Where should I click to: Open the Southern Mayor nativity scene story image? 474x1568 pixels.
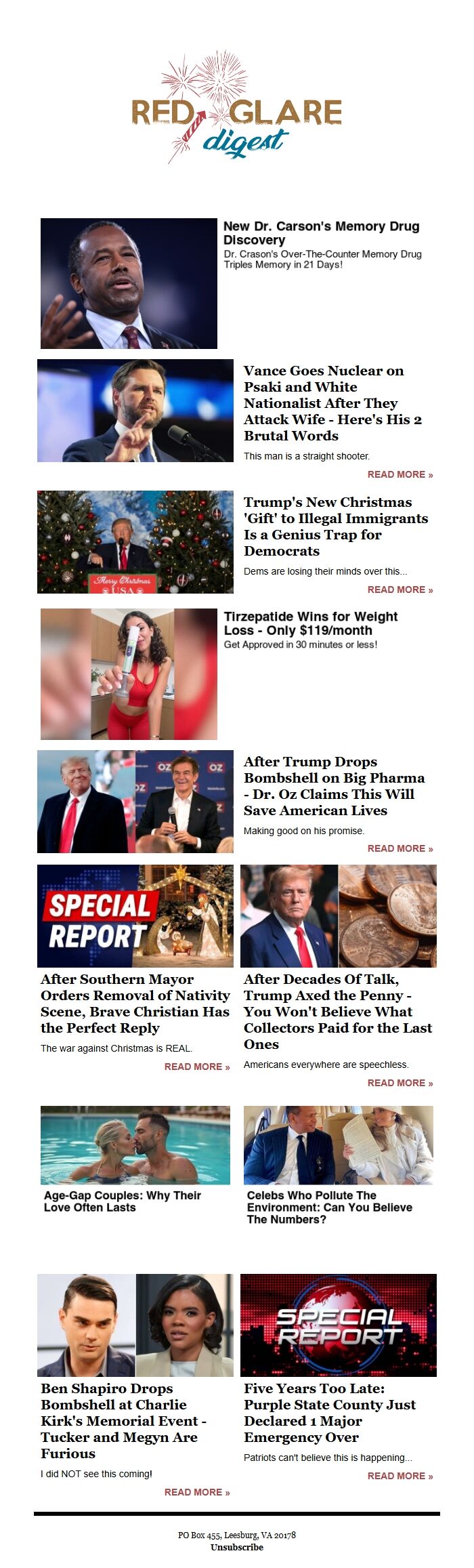click(135, 915)
